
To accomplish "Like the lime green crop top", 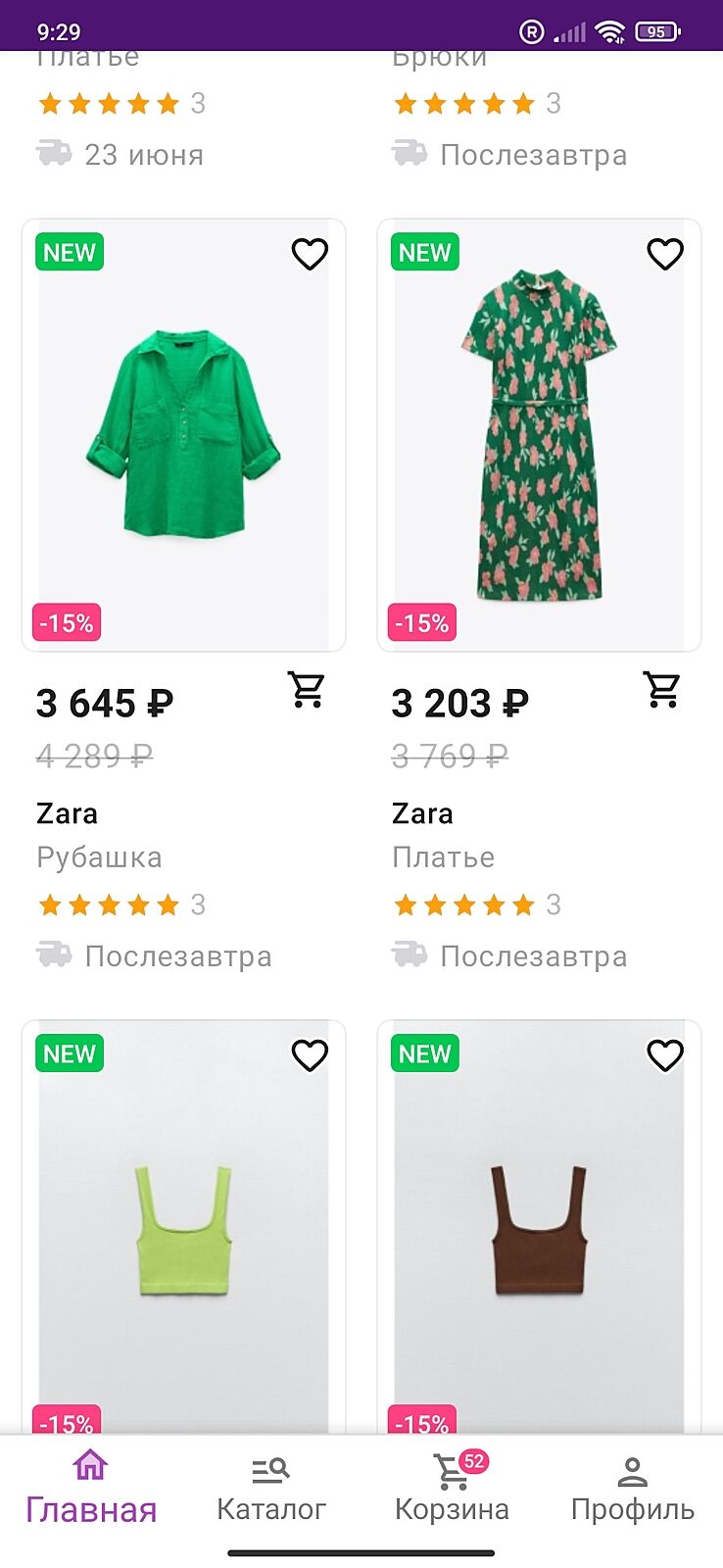I will click(310, 1055).
